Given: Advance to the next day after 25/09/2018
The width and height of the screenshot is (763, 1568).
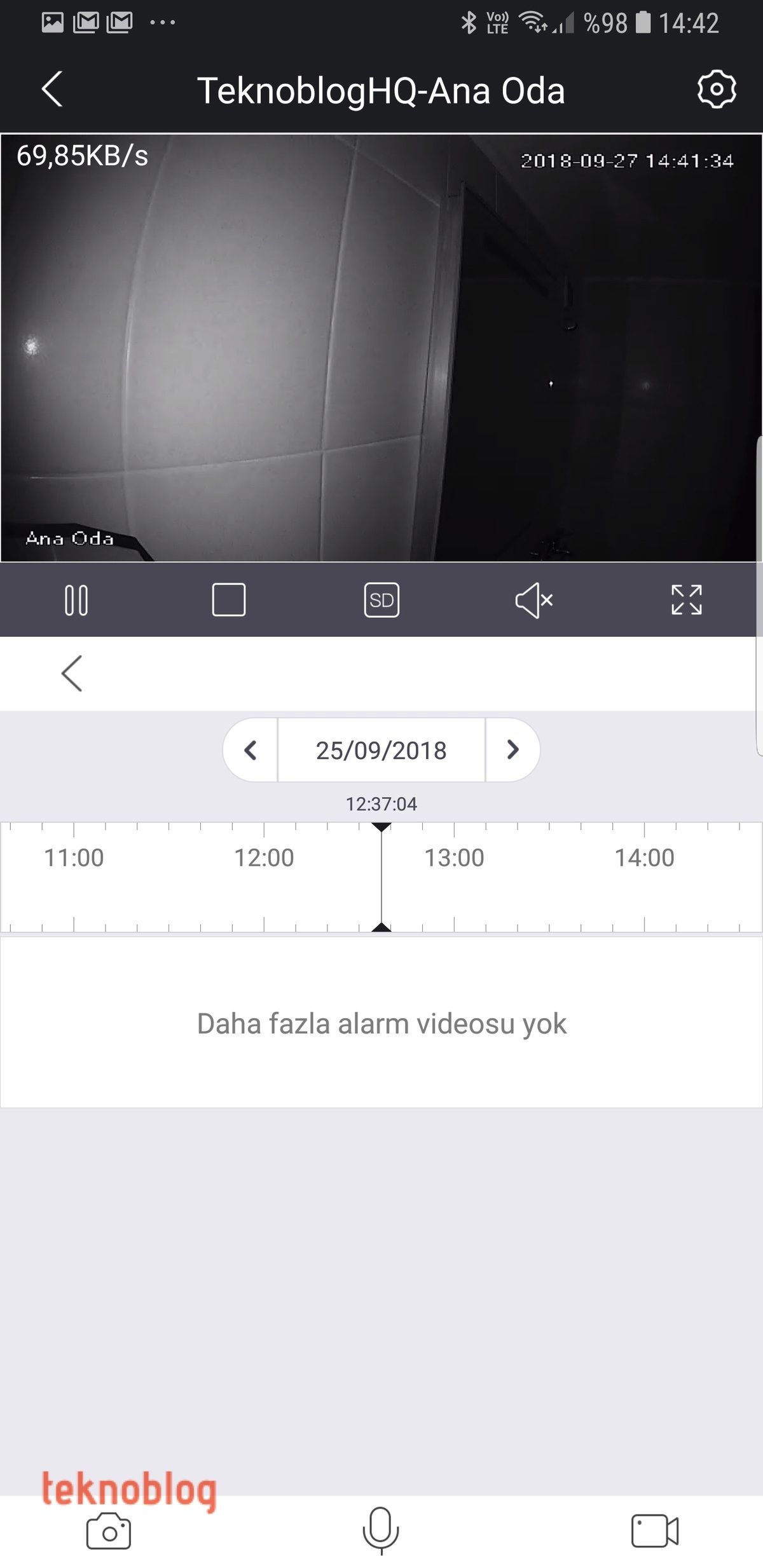Looking at the screenshot, I should 512,750.
